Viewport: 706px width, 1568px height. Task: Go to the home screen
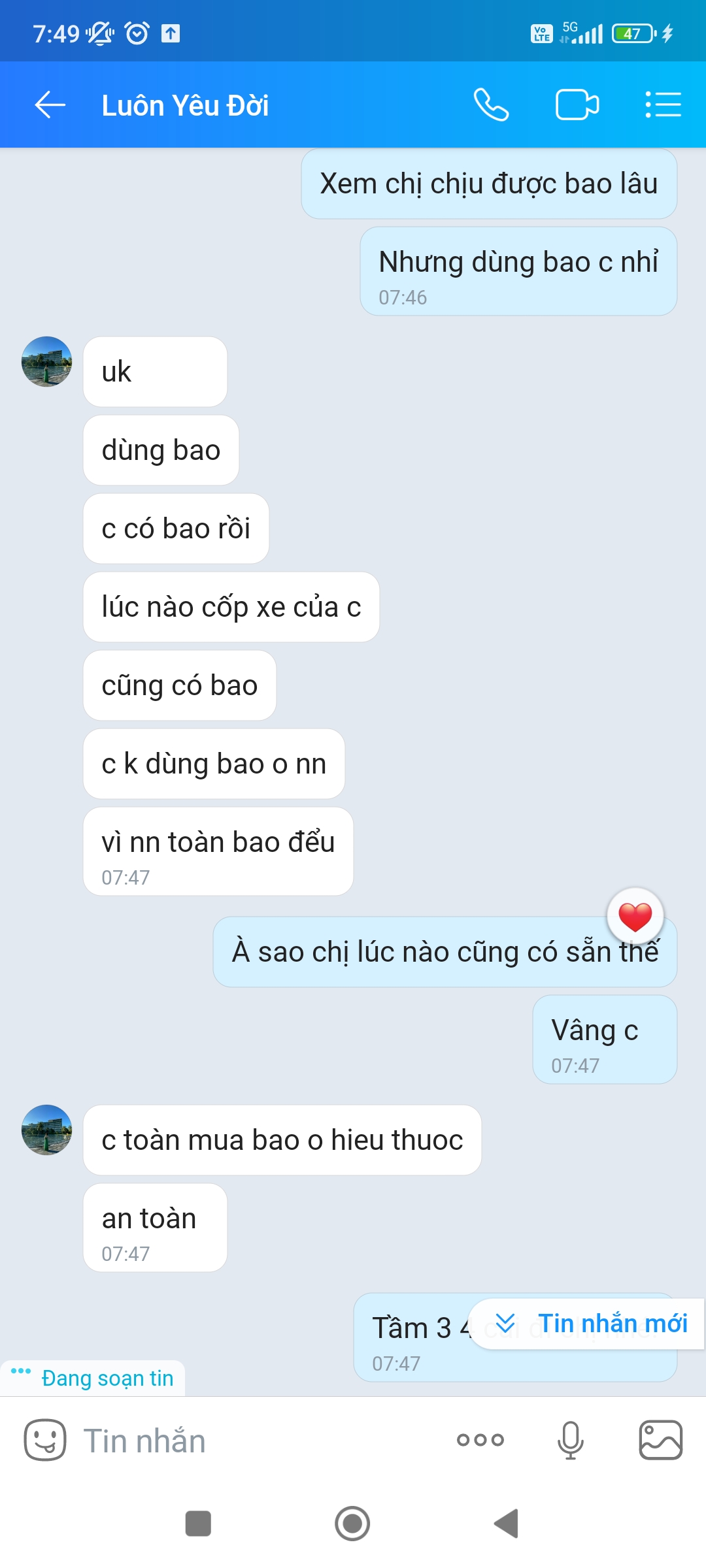[352, 1524]
